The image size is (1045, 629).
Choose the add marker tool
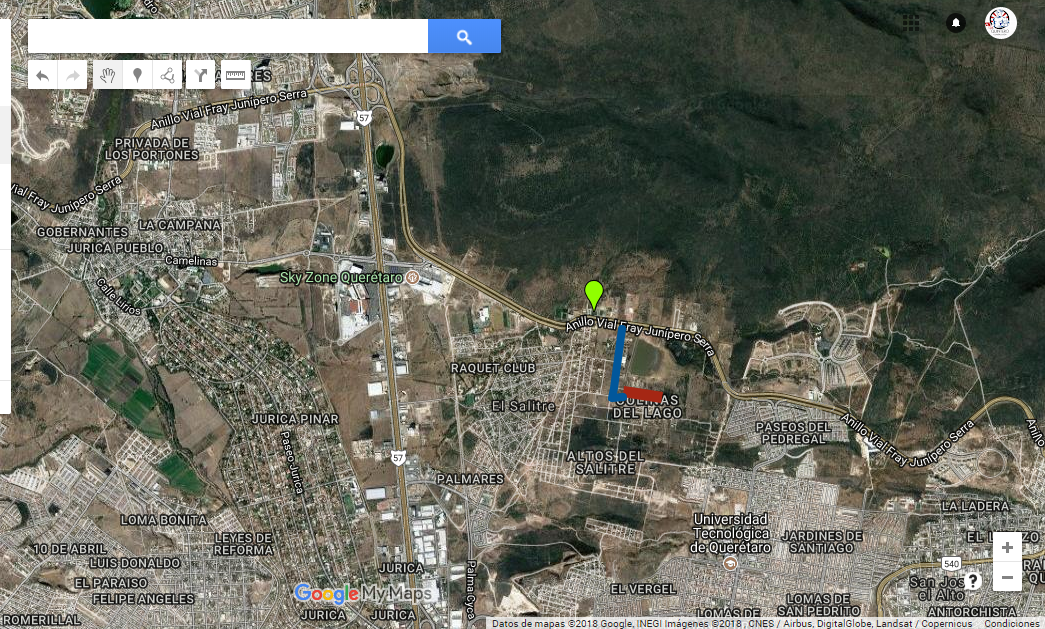coord(137,75)
